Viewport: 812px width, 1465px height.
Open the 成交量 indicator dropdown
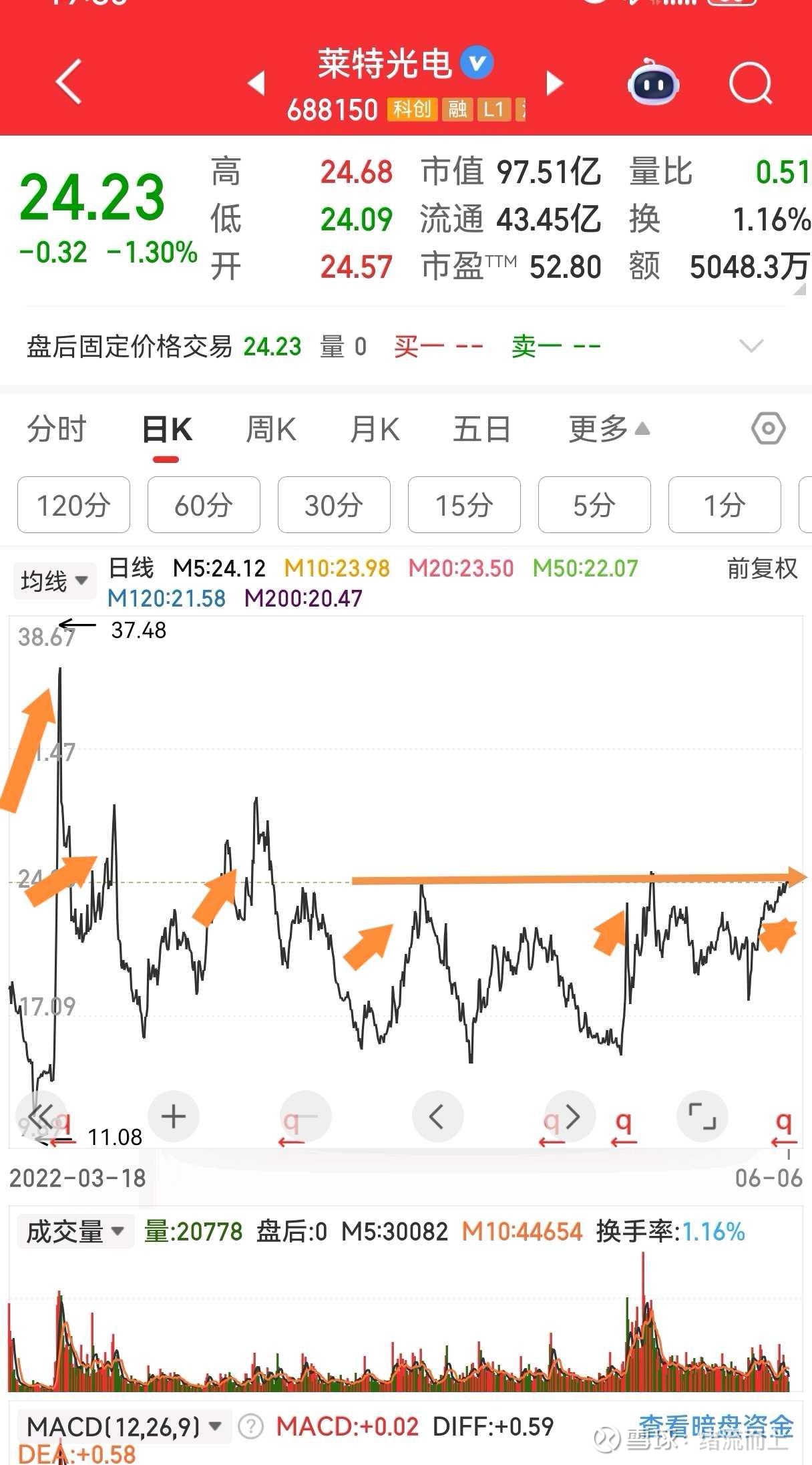point(74,1231)
